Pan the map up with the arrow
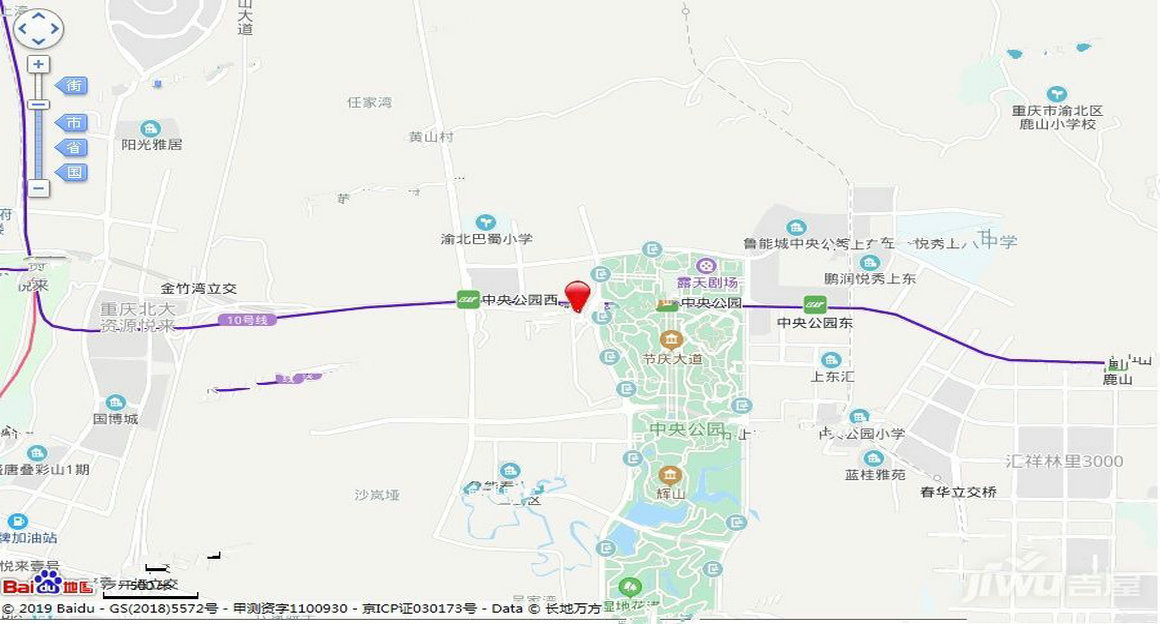This screenshot has width=1160, height=624. [38, 17]
